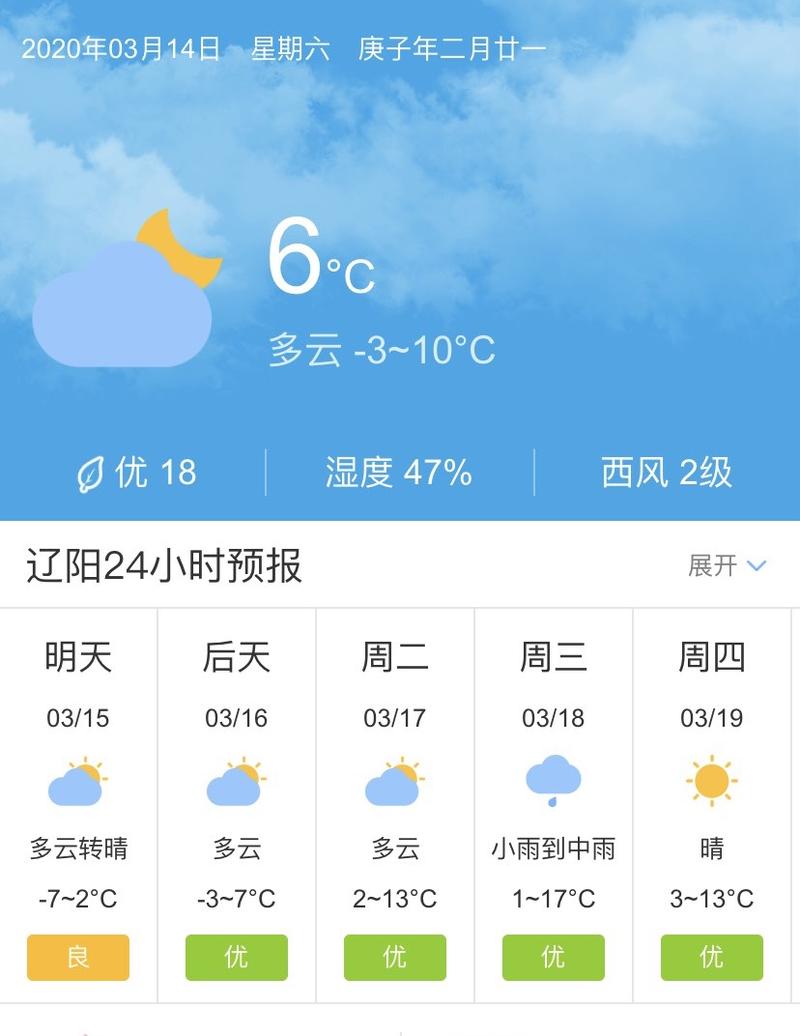The height and width of the screenshot is (1036, 800).
Task: Click the yellow 良 air quality badge
Action: 78,957
